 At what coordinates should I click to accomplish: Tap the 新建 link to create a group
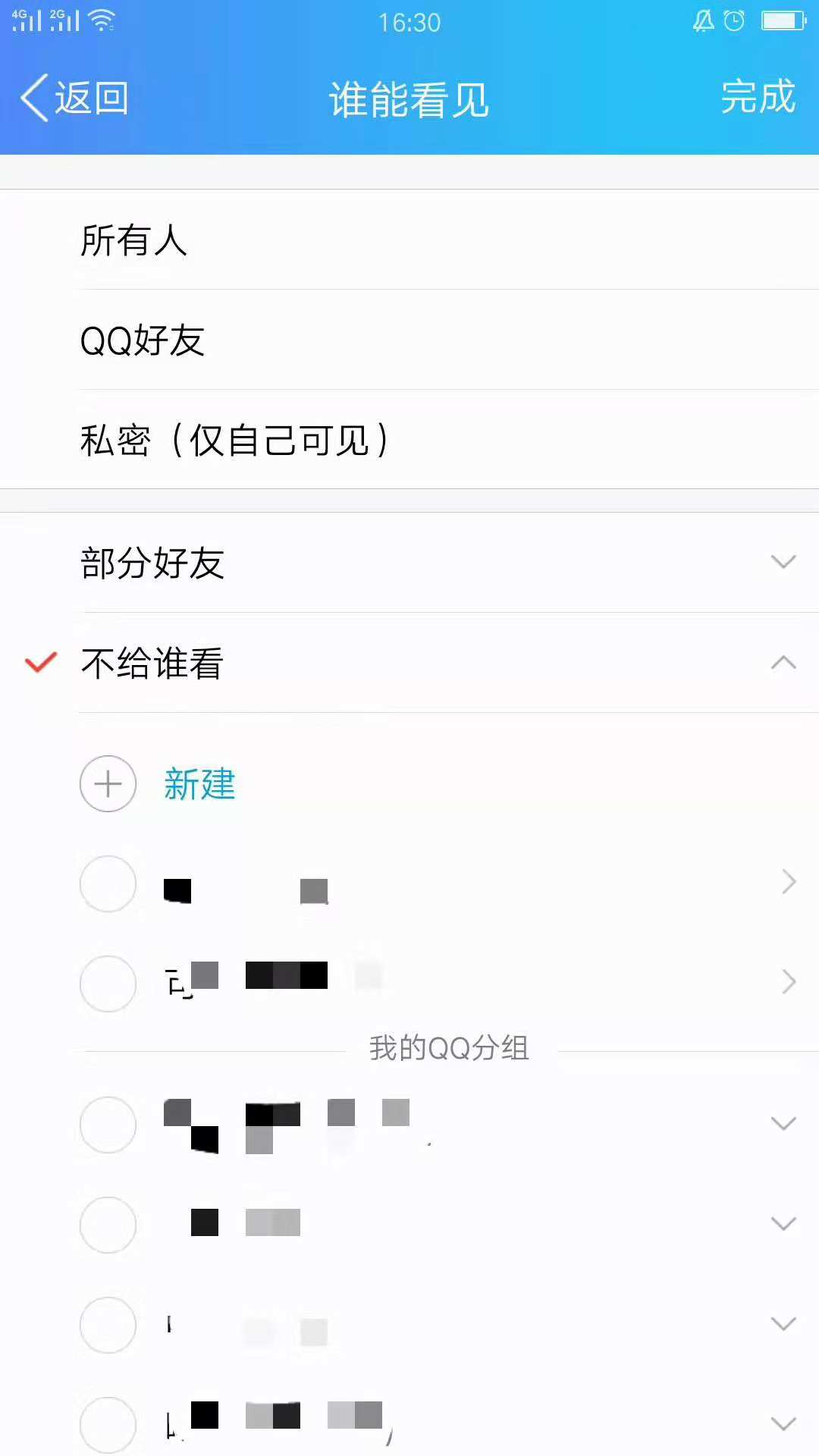click(x=199, y=784)
